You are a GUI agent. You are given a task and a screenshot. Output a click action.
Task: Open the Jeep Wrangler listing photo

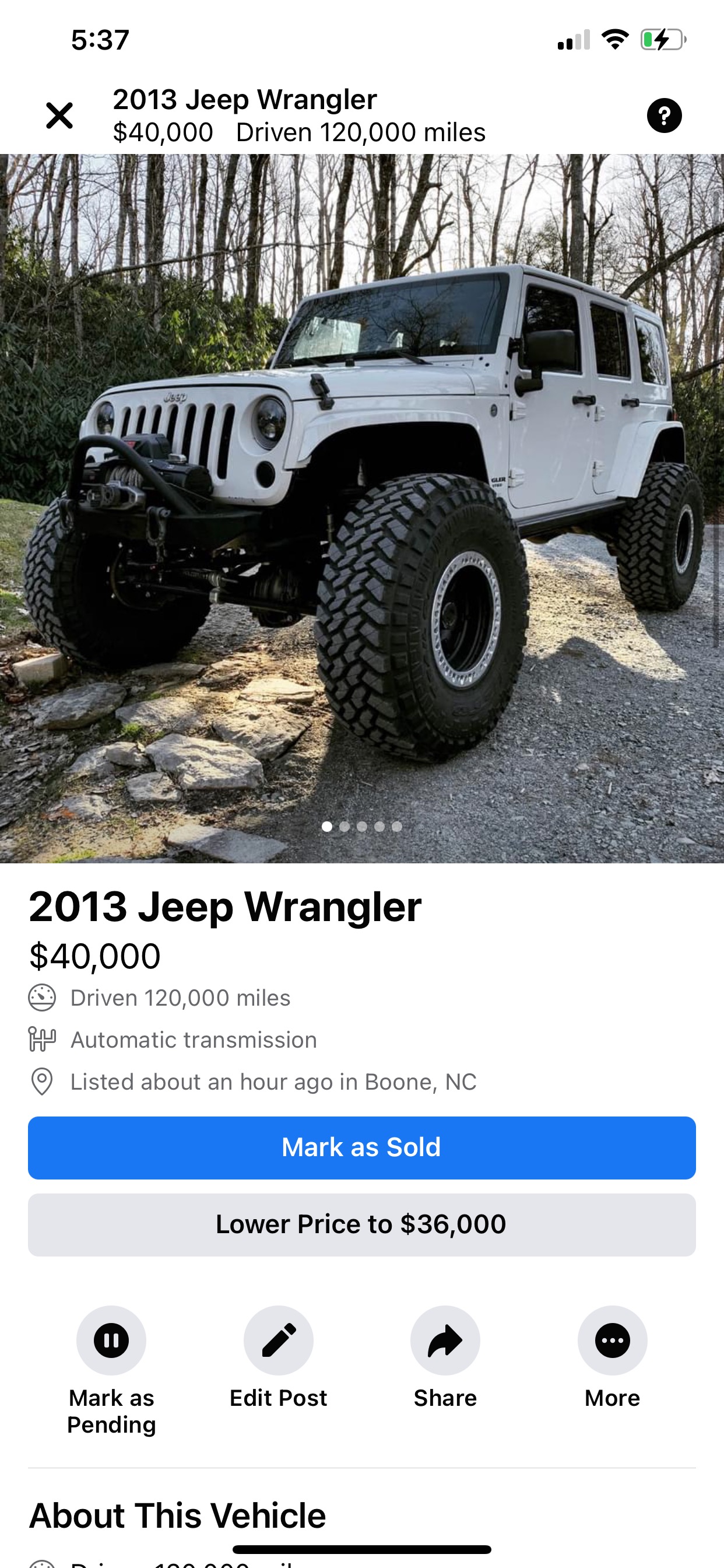362,508
